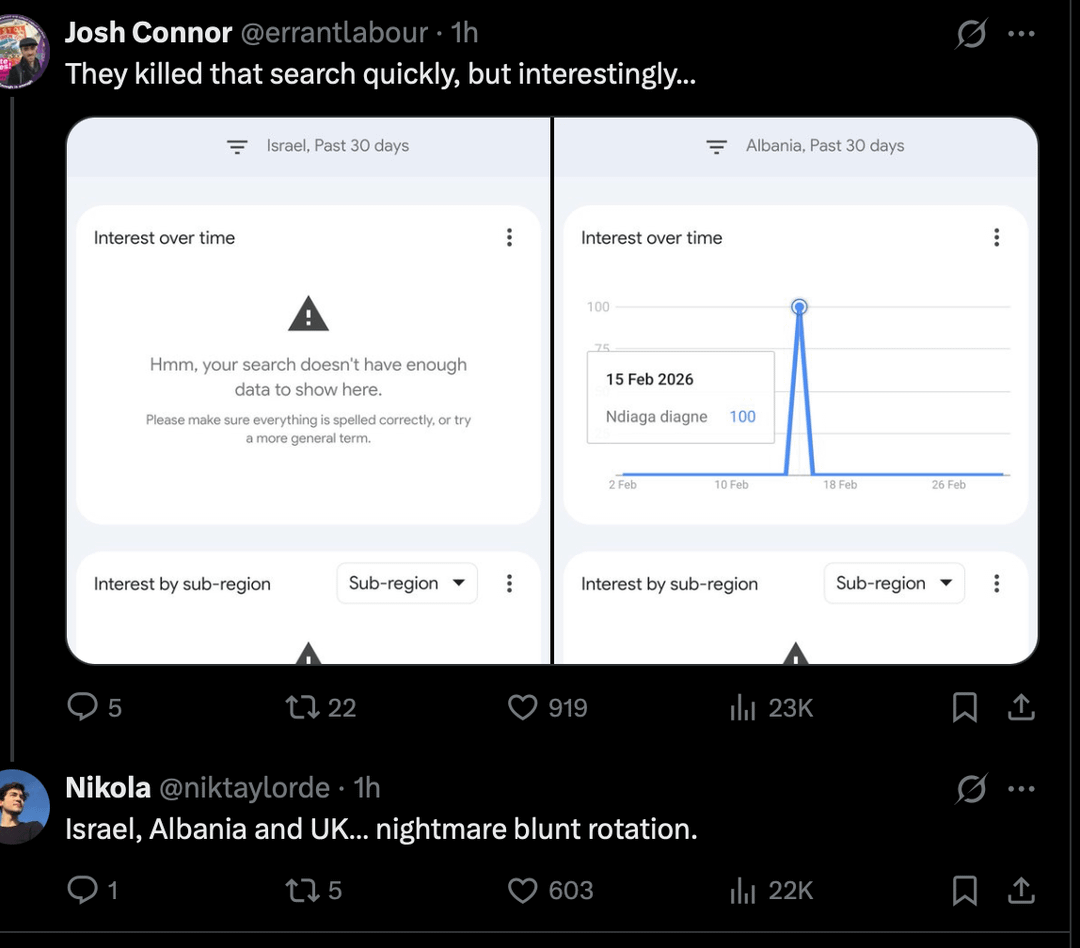Open Josh Connor's post overflow menu
This screenshot has height=948, width=1080.
[x=1021, y=33]
